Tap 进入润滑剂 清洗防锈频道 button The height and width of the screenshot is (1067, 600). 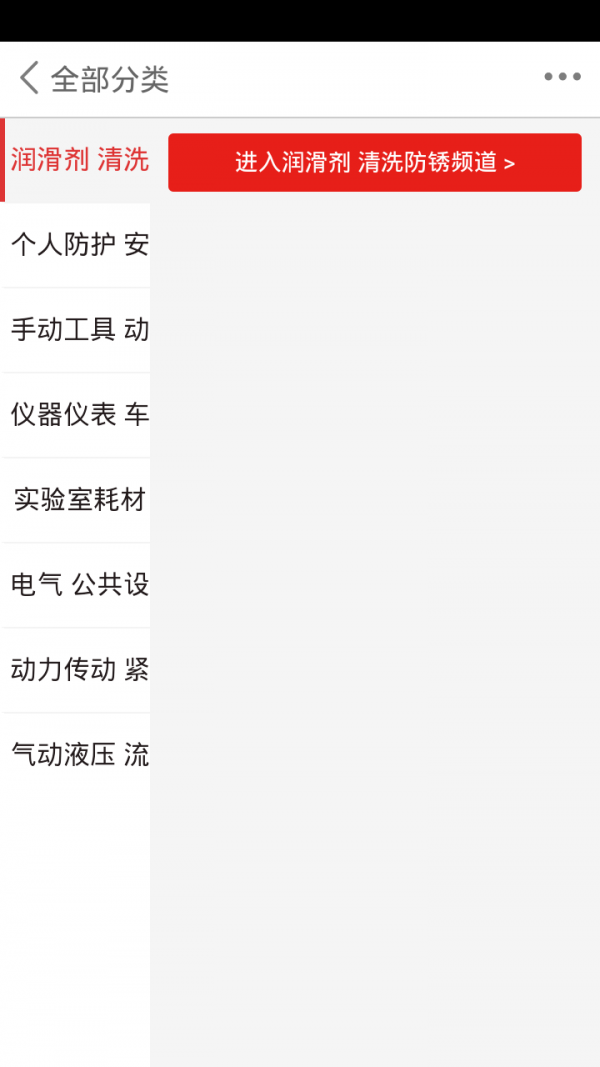[374, 162]
